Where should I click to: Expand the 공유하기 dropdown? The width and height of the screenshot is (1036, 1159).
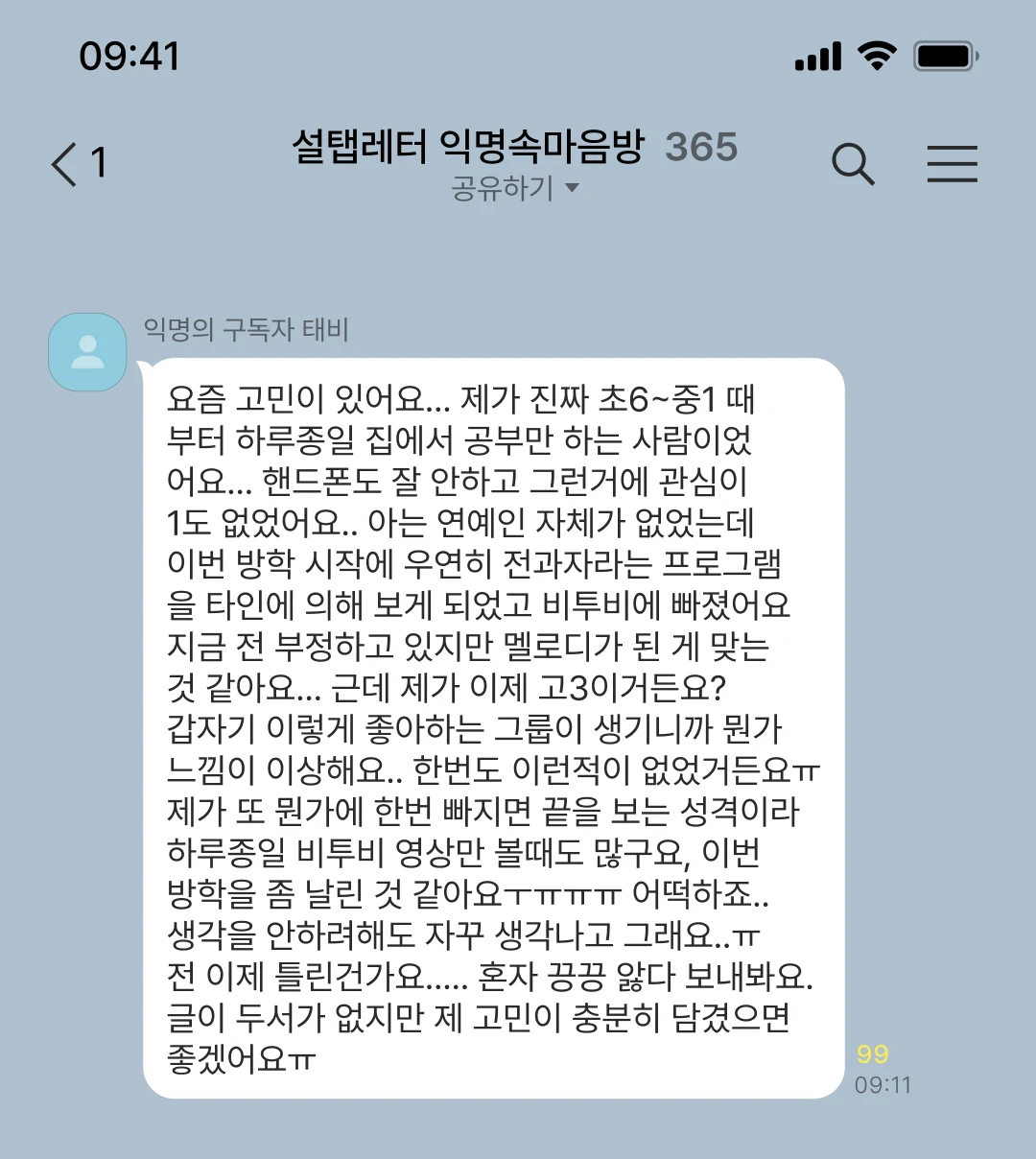[x=515, y=188]
